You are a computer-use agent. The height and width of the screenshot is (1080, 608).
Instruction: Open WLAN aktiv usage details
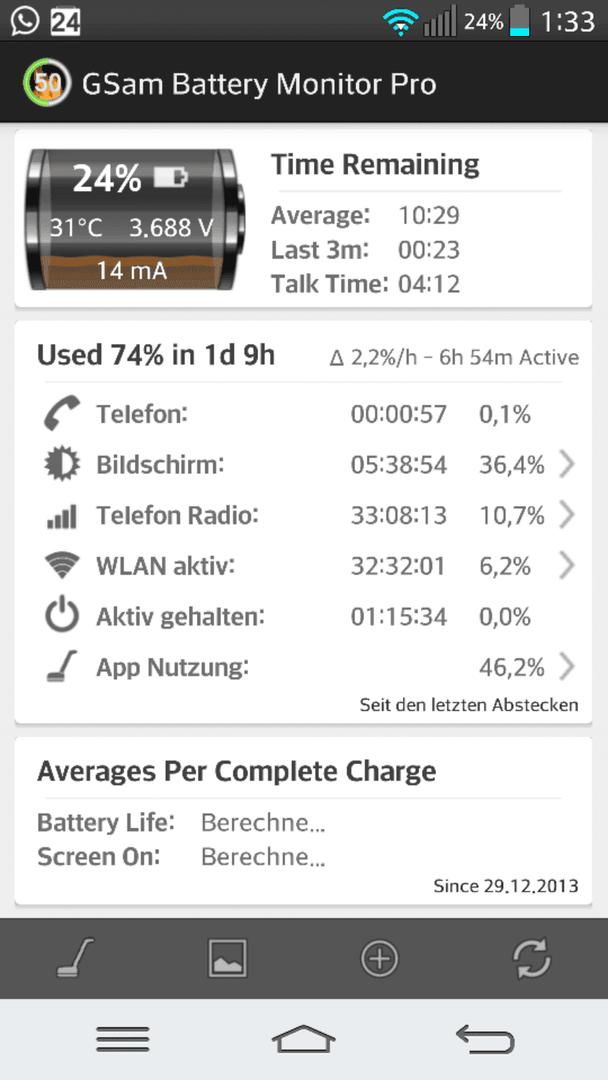[303, 566]
